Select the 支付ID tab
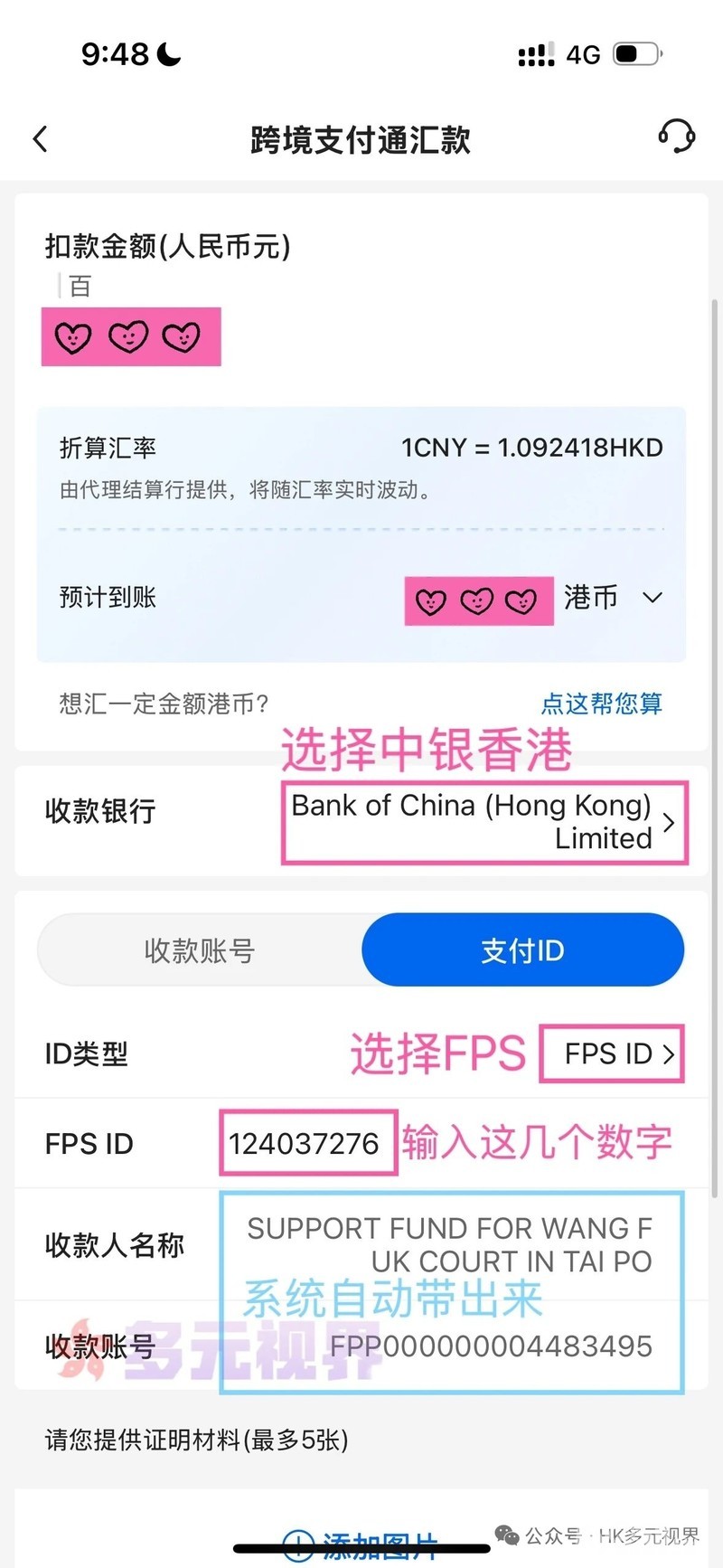 (522, 950)
